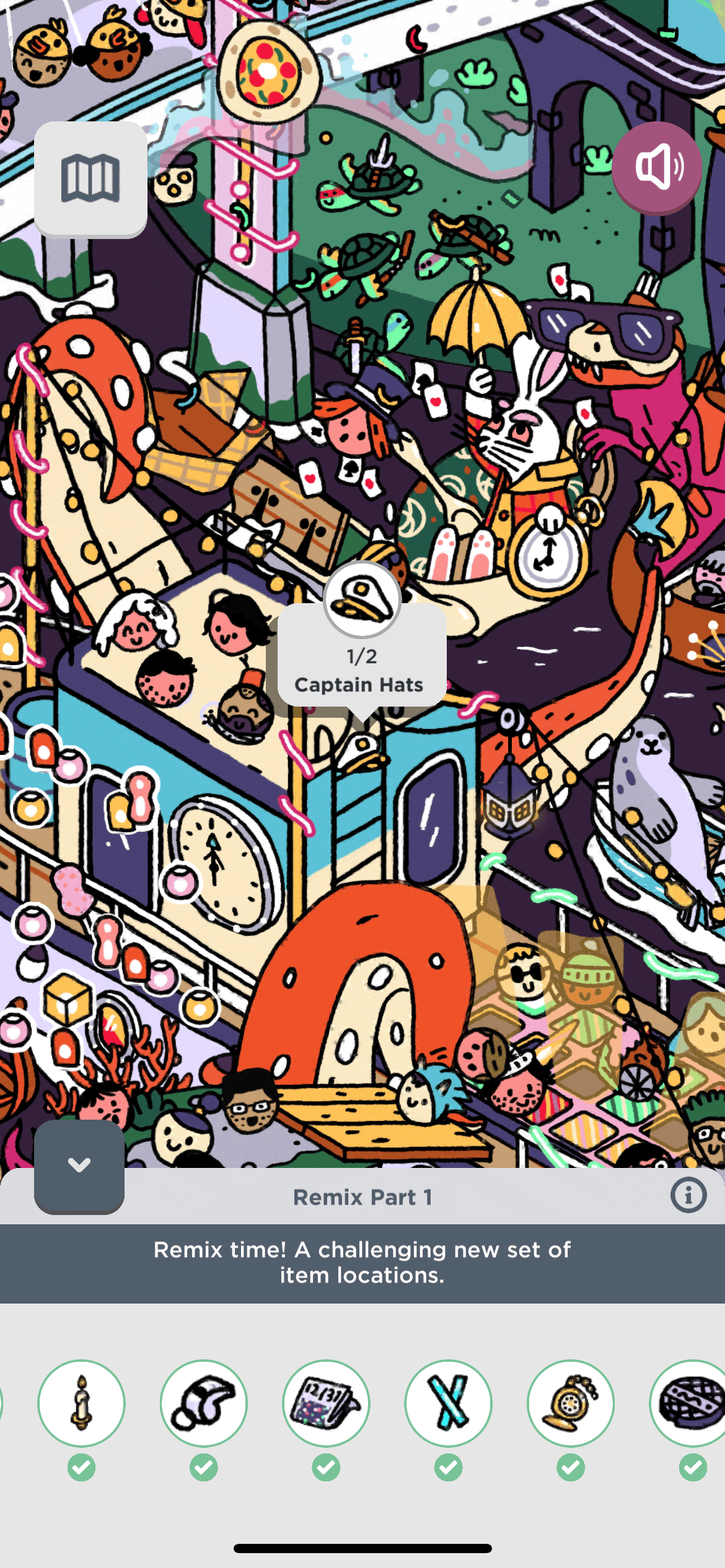Viewport: 725px width, 1568px height.
Task: Tap the Captain Hats tooltip bubble
Action: coord(362,663)
